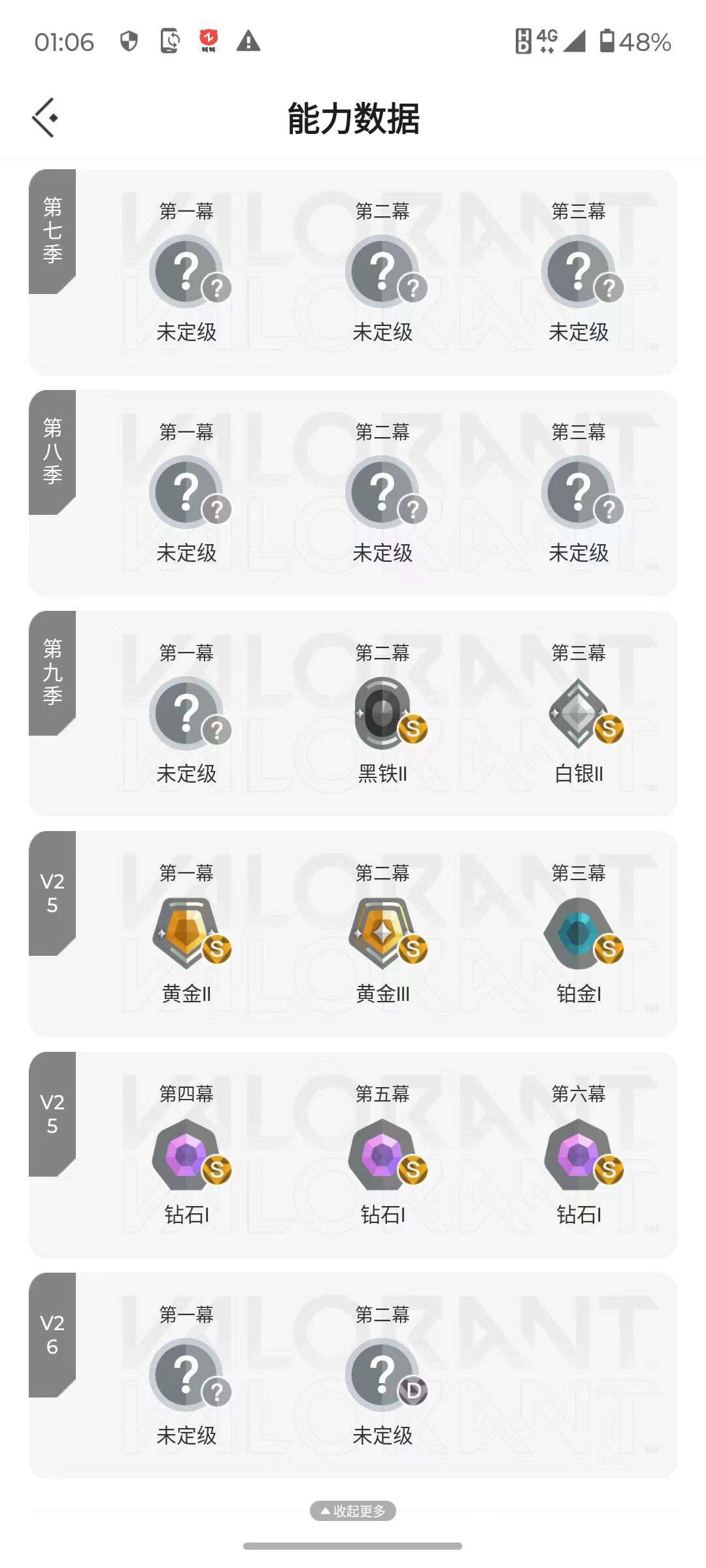Click the 白银II rank badge

tap(579, 711)
